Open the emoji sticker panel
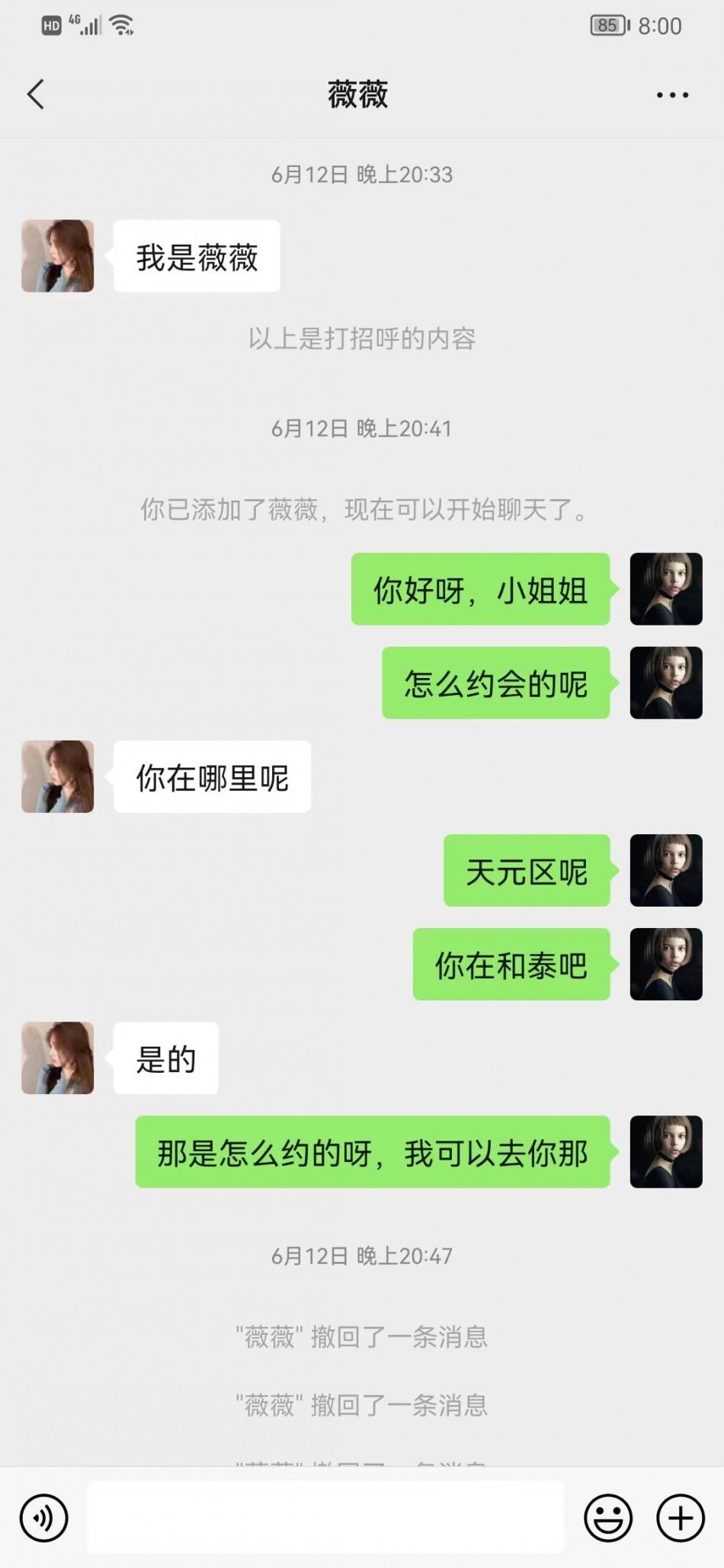 coord(607,1518)
